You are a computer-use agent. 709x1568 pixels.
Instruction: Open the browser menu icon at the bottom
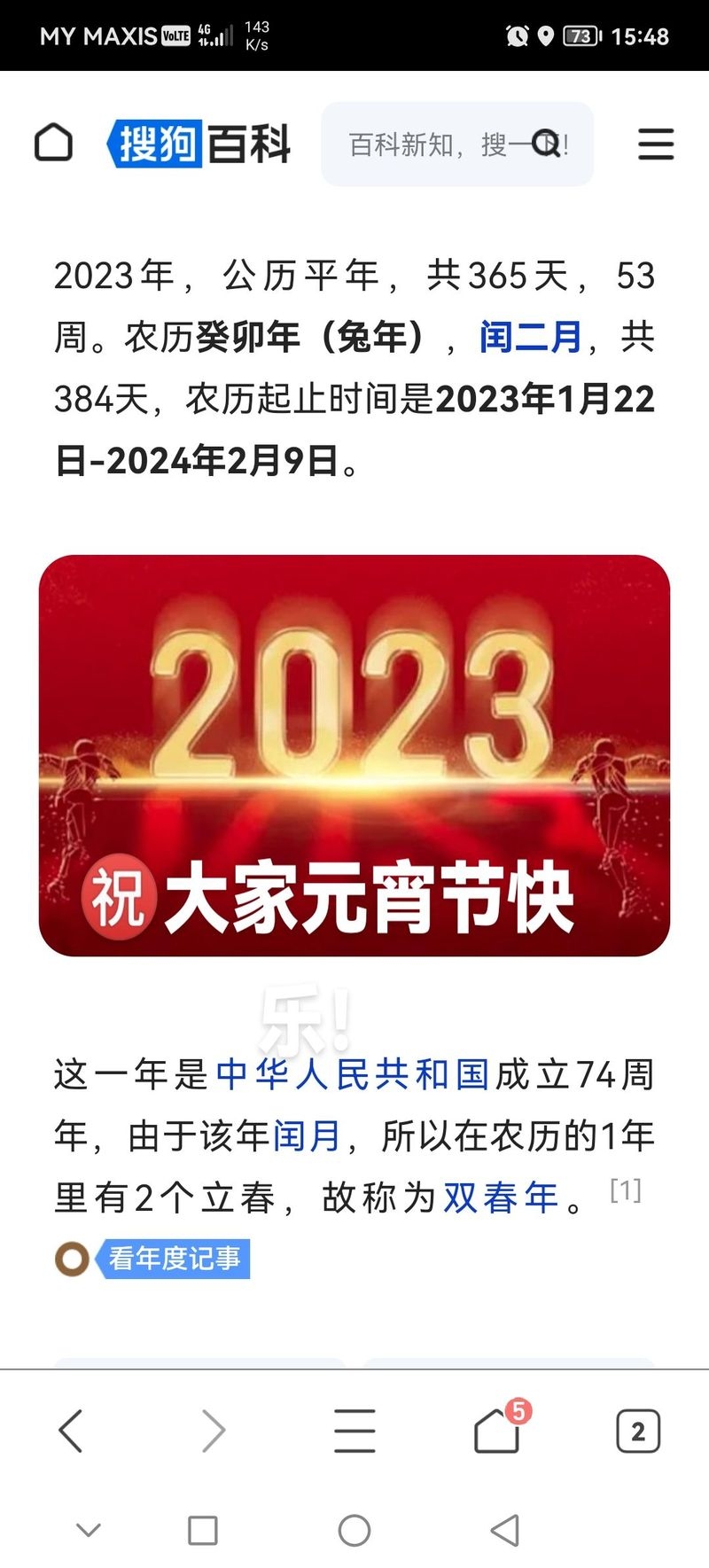354,1430
